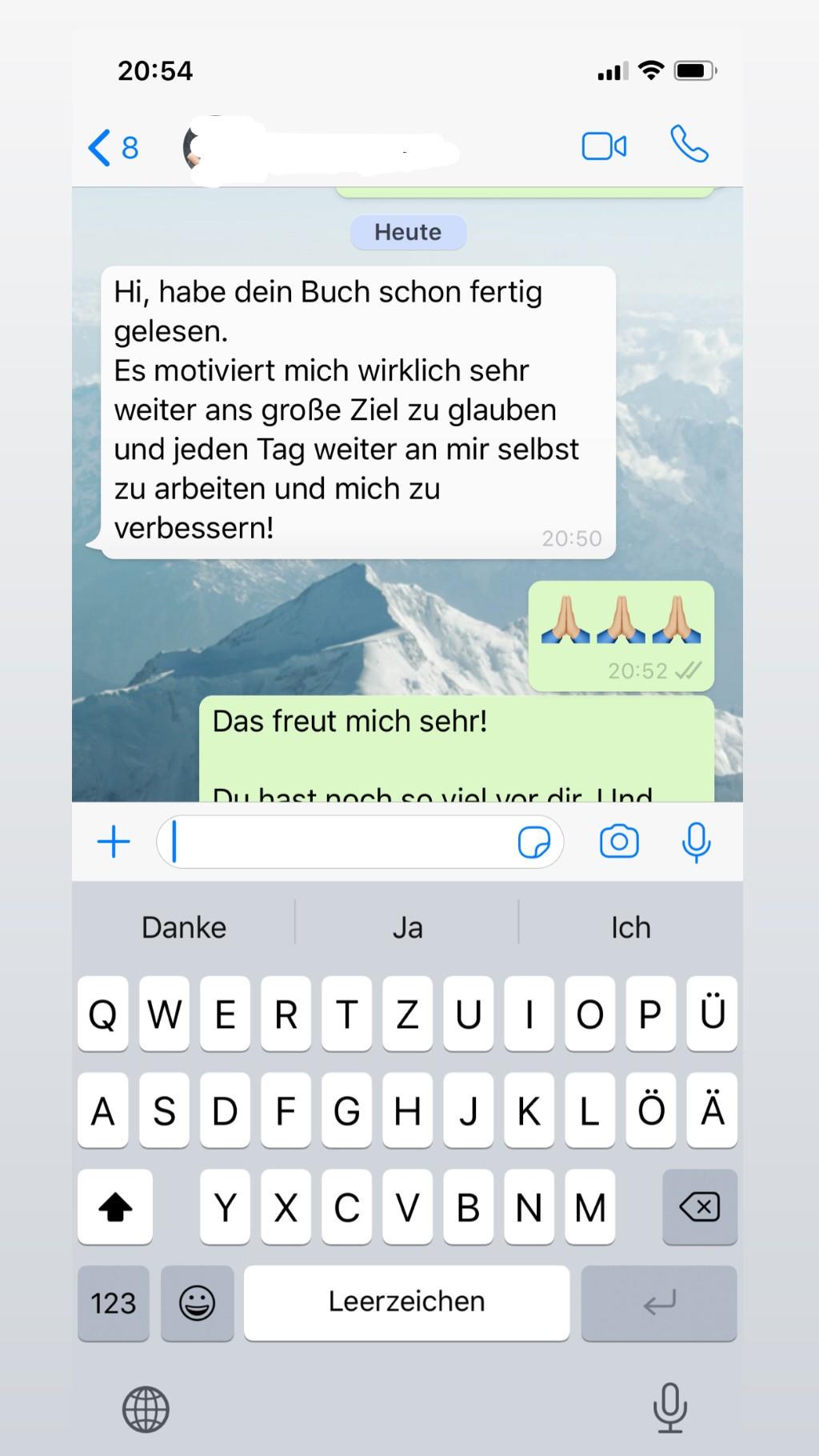
Task: Change keyboard language with the globe
Action: pos(146,1409)
